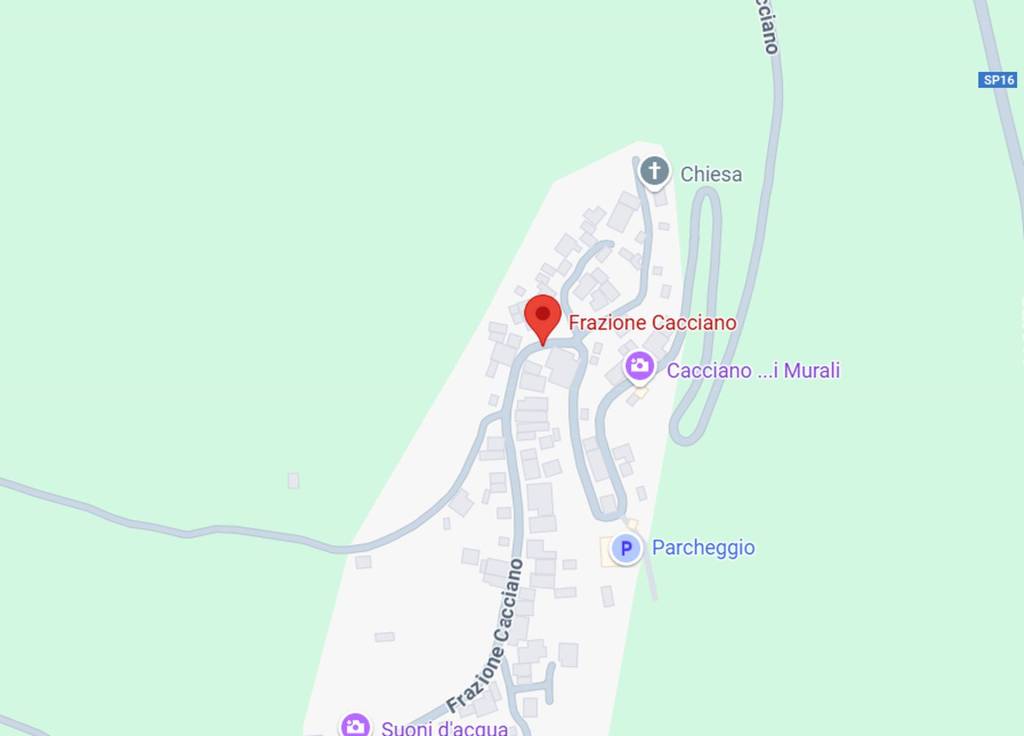Select the Parcheggio parking marker

click(626, 548)
